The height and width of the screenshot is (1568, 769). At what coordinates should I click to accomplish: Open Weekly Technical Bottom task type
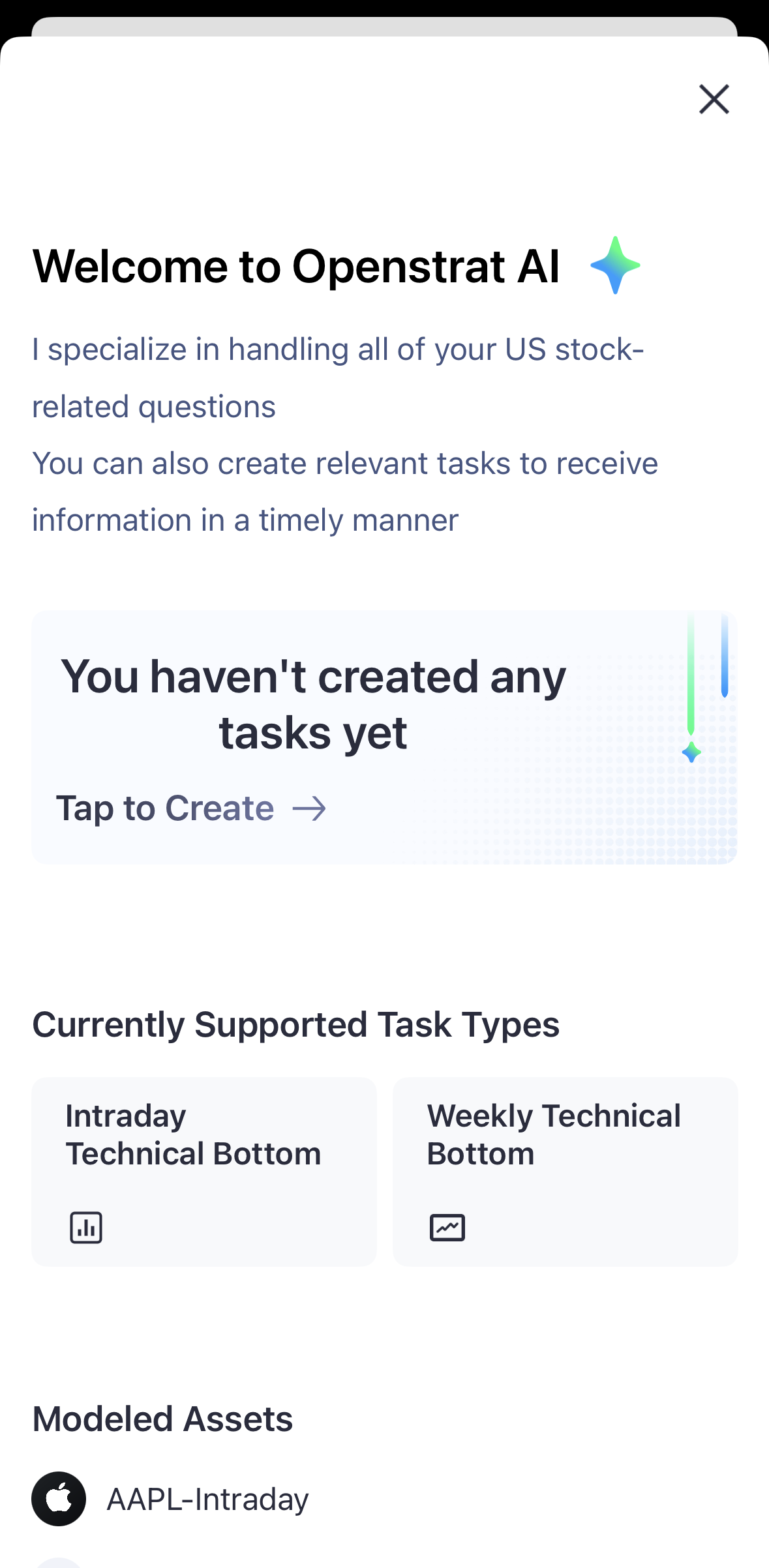click(x=565, y=1171)
